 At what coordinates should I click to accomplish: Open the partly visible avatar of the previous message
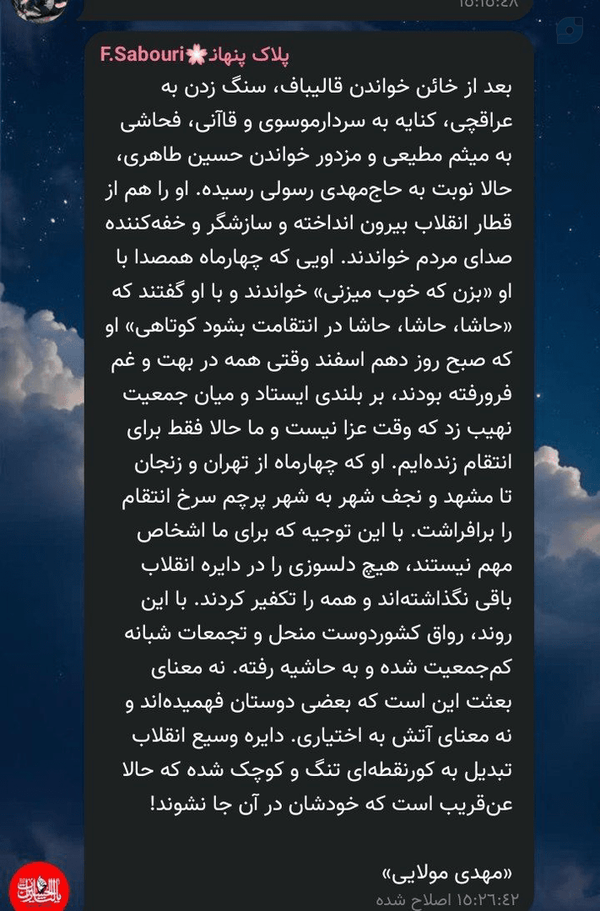click(x=39, y=10)
